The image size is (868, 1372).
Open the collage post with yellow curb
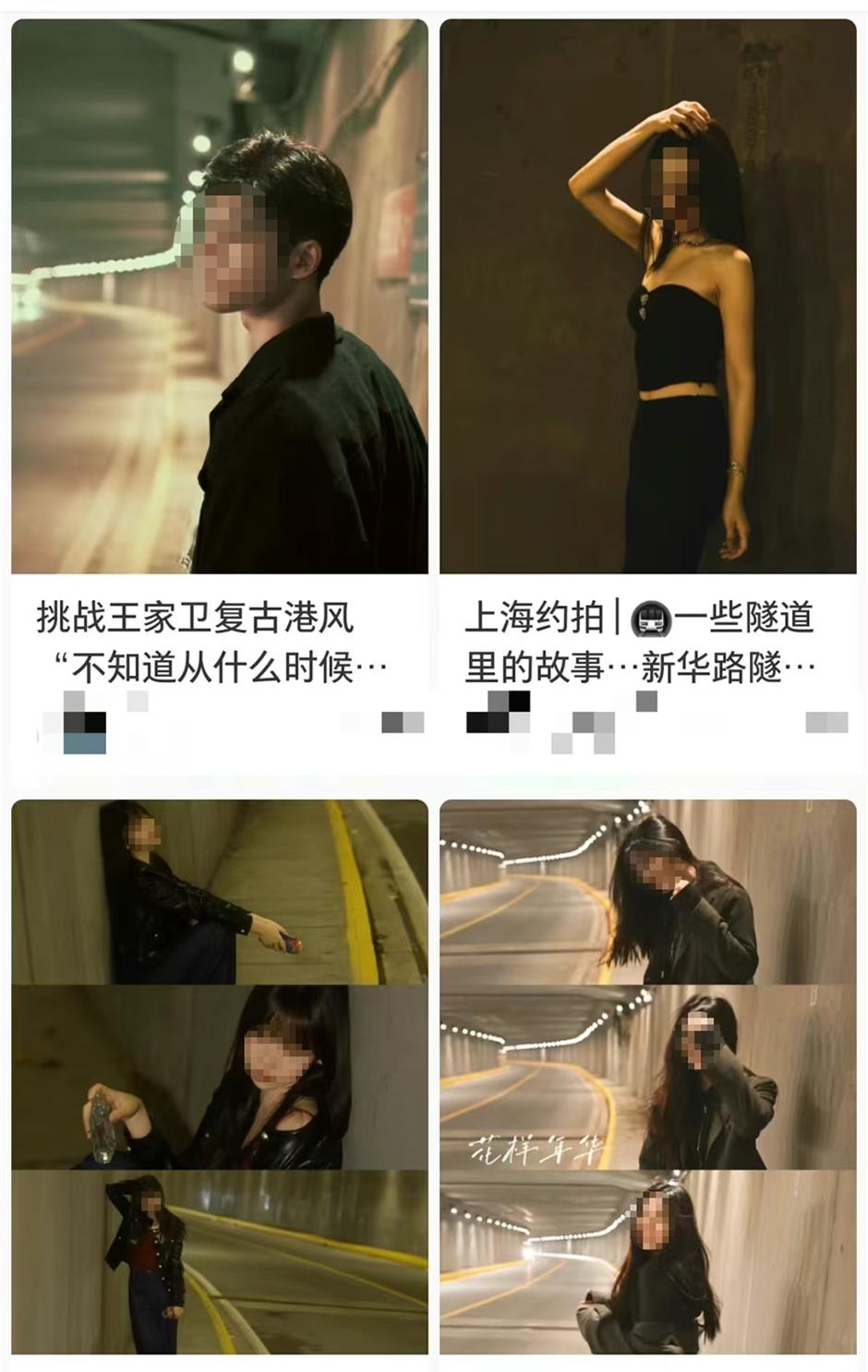219,1076
